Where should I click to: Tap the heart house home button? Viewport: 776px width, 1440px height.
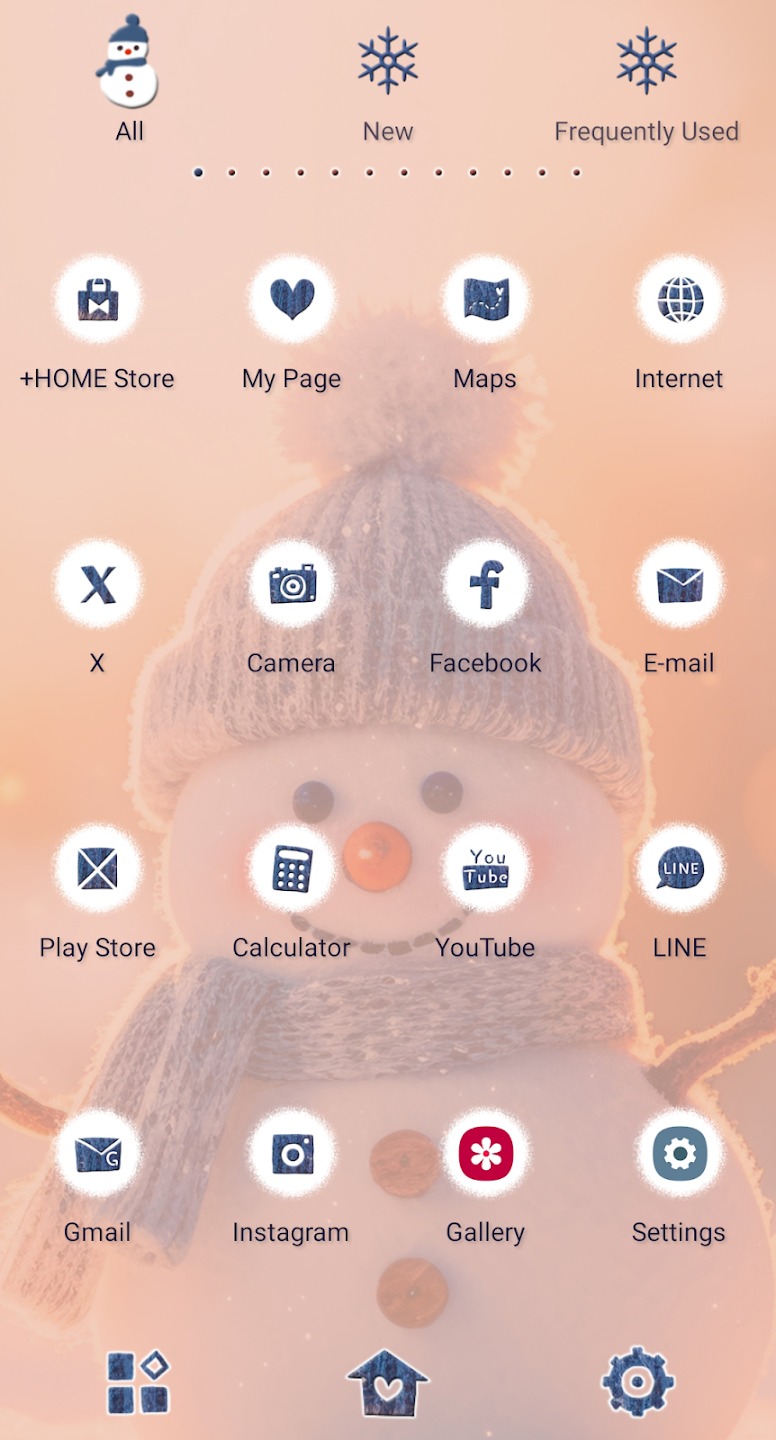[x=388, y=1383]
